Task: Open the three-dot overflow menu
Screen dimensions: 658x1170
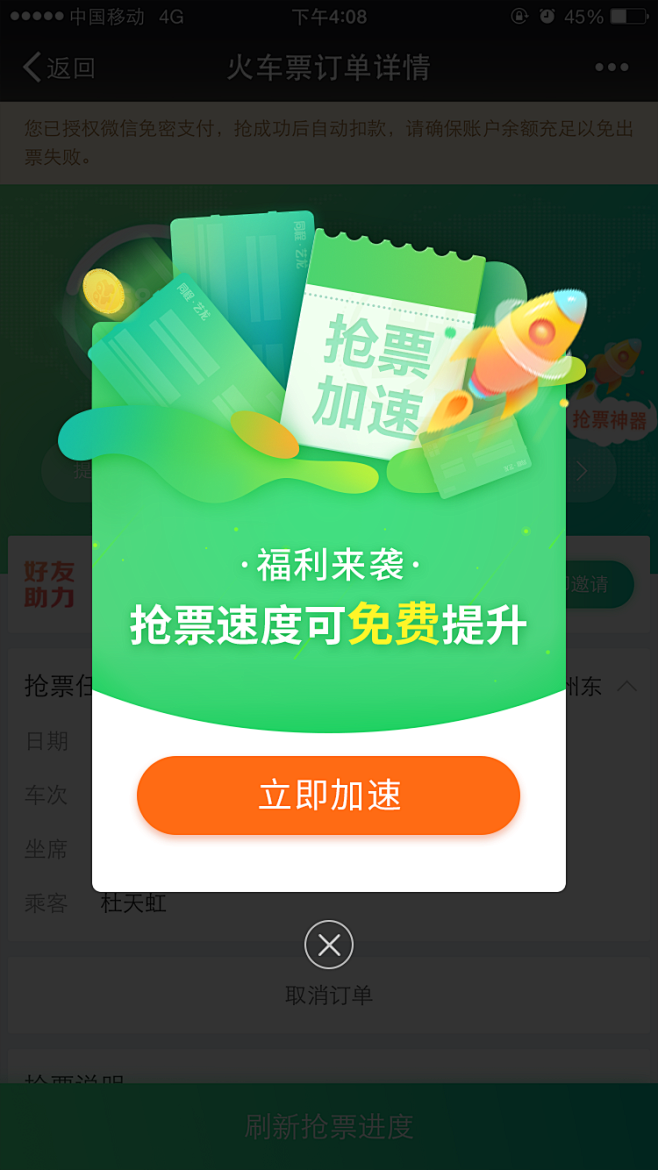Action: (x=611, y=68)
